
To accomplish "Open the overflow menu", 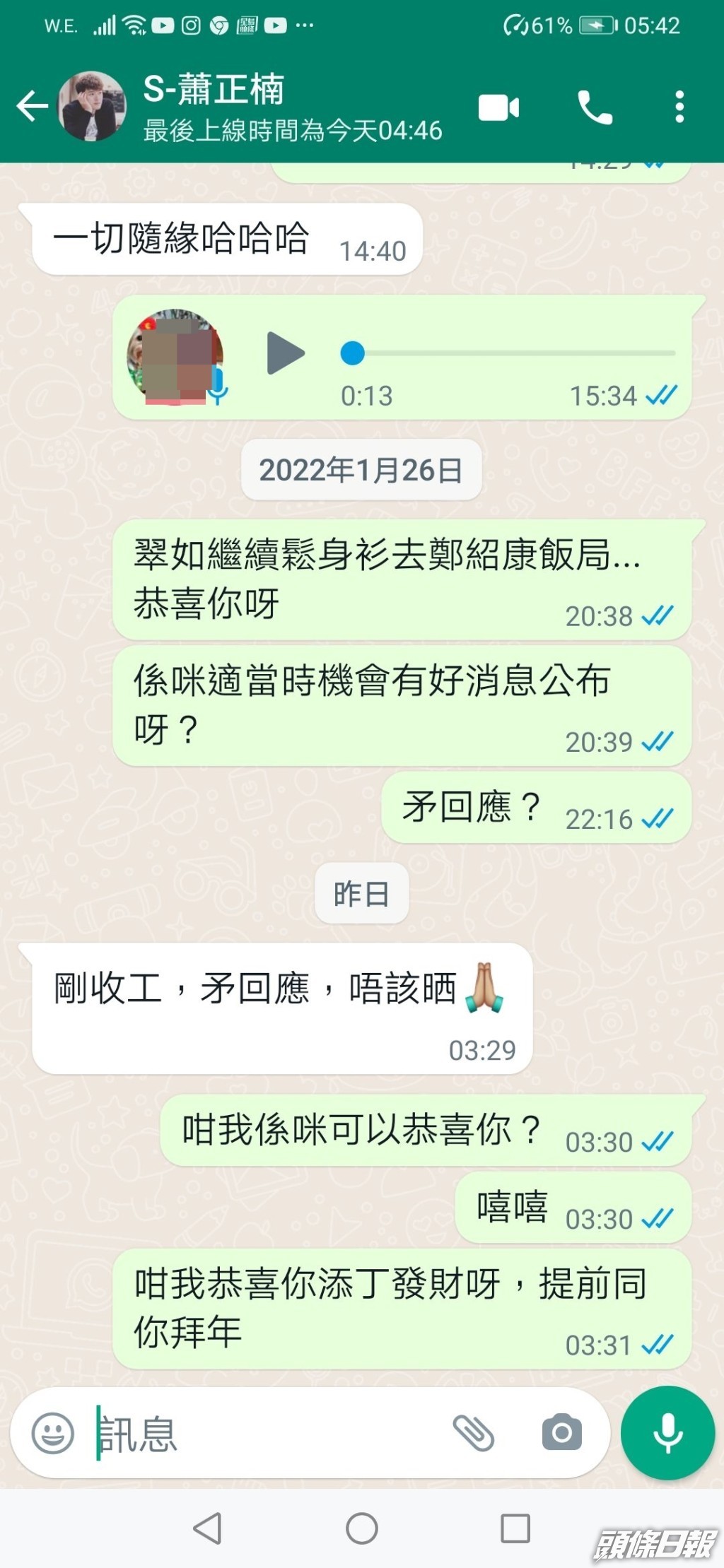I will (x=679, y=107).
